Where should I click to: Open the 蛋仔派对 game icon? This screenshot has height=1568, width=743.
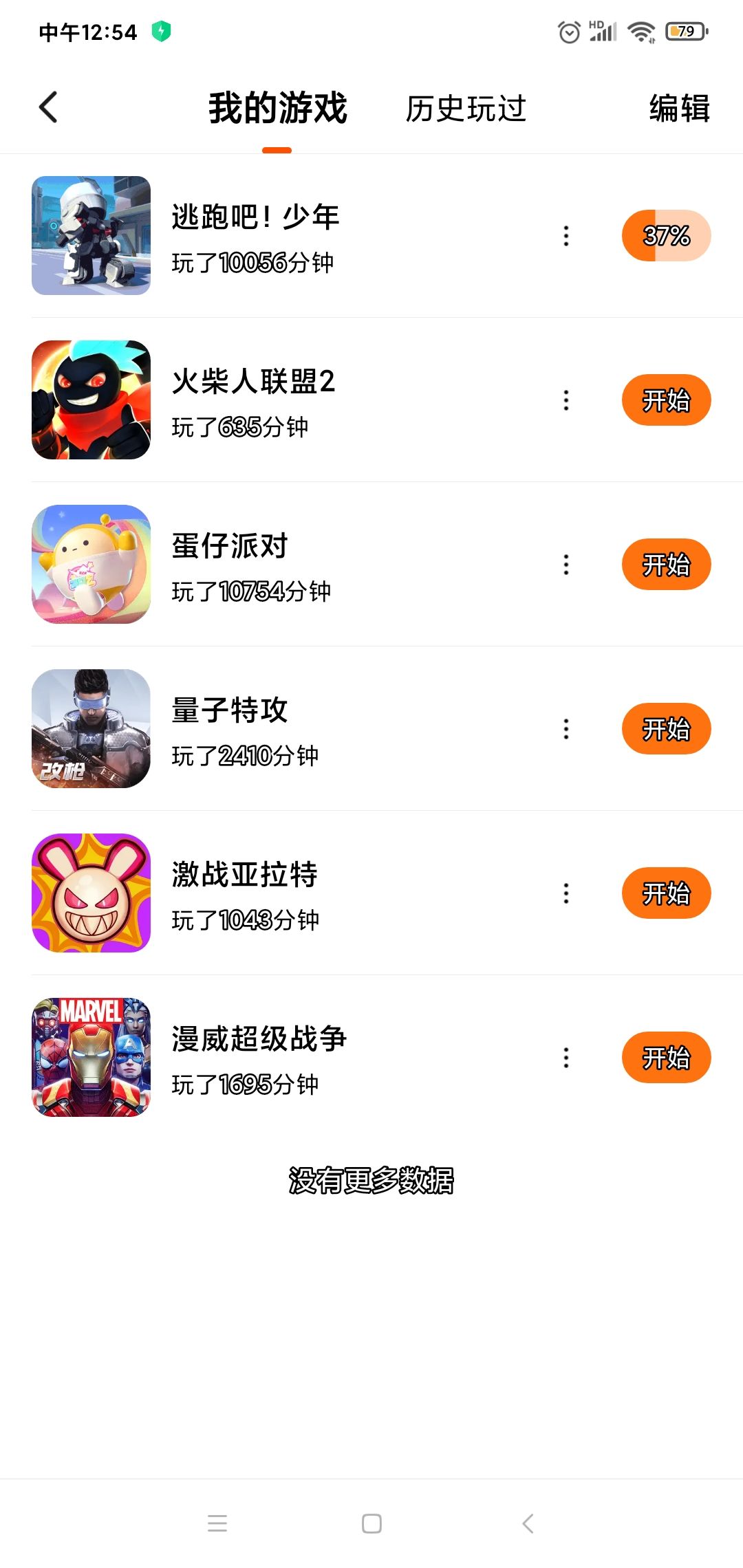point(91,565)
